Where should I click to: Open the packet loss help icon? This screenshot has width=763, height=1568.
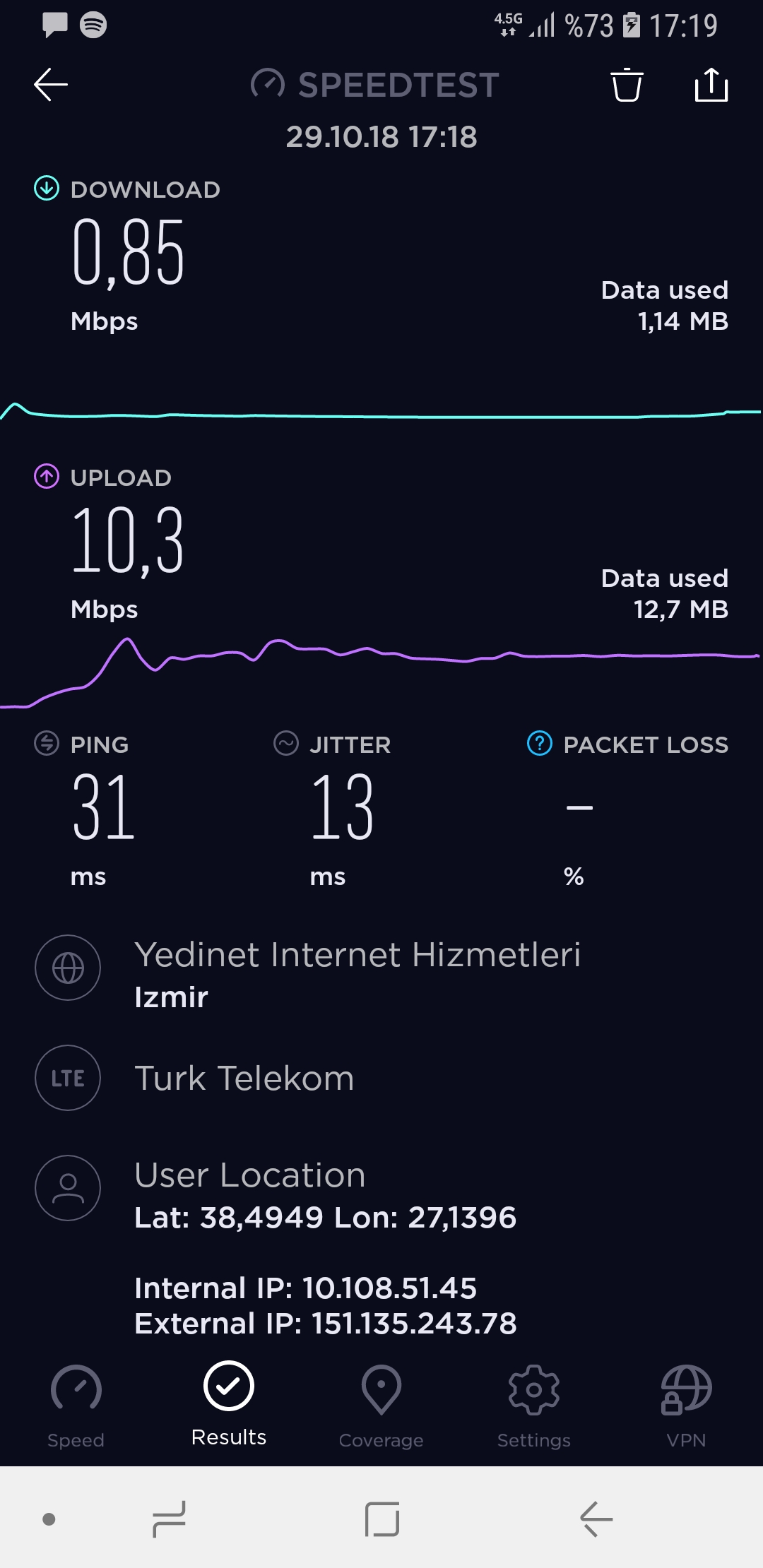pyautogui.click(x=540, y=743)
